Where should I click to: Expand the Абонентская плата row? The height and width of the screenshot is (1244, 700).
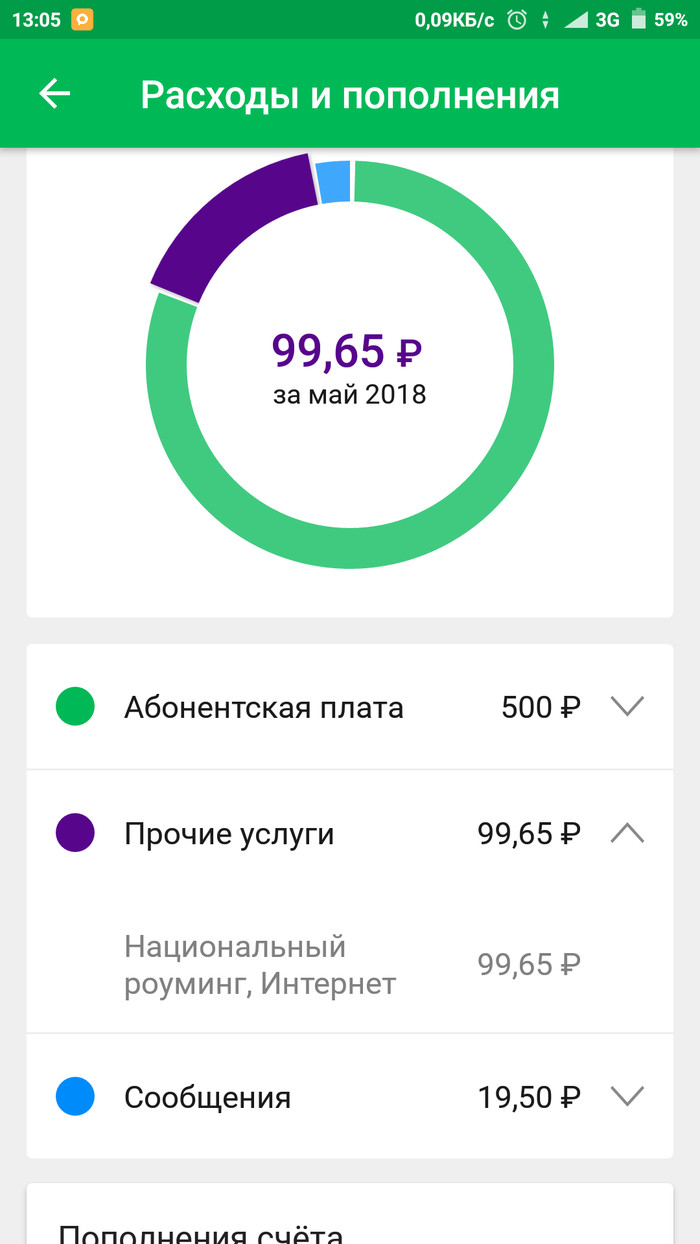627,707
